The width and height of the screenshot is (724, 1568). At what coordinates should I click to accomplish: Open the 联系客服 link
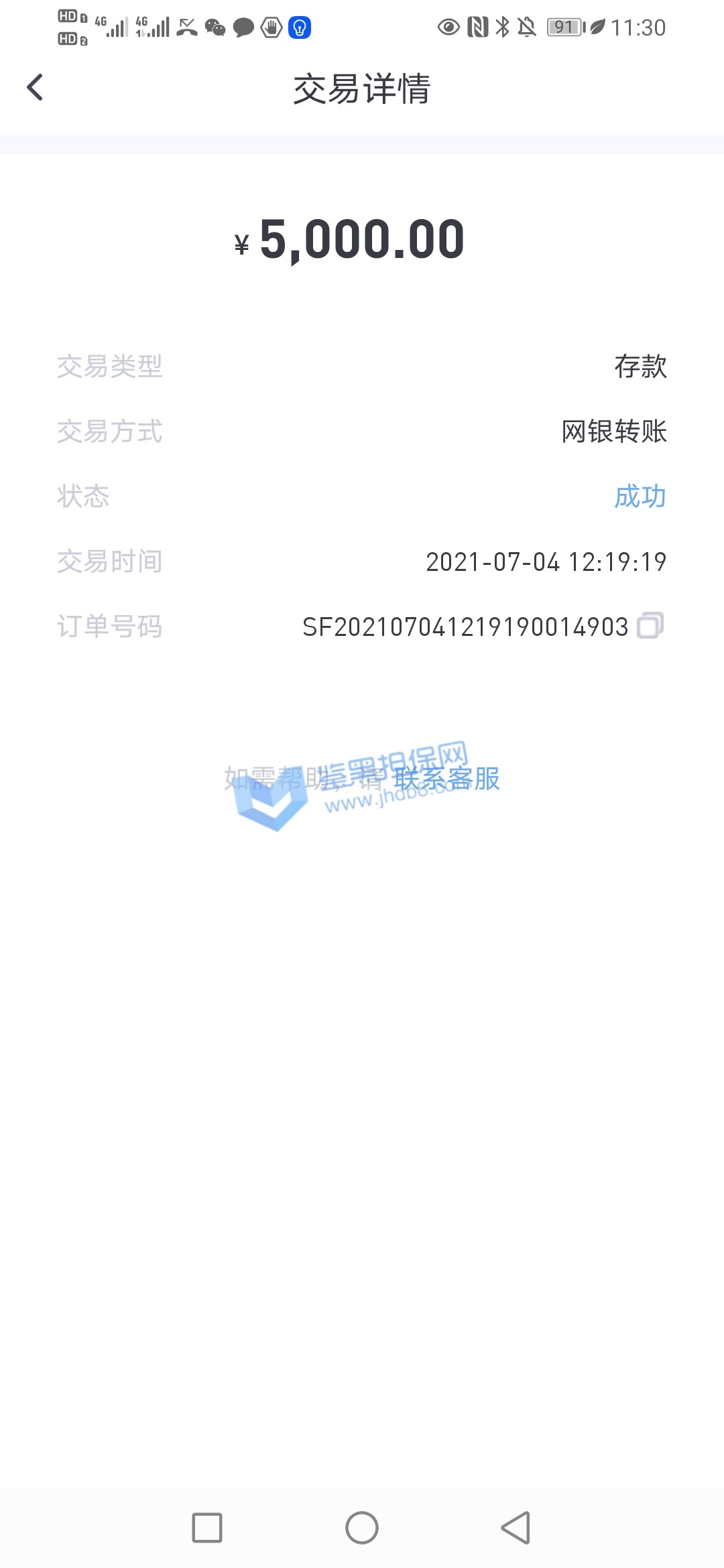[x=447, y=779]
